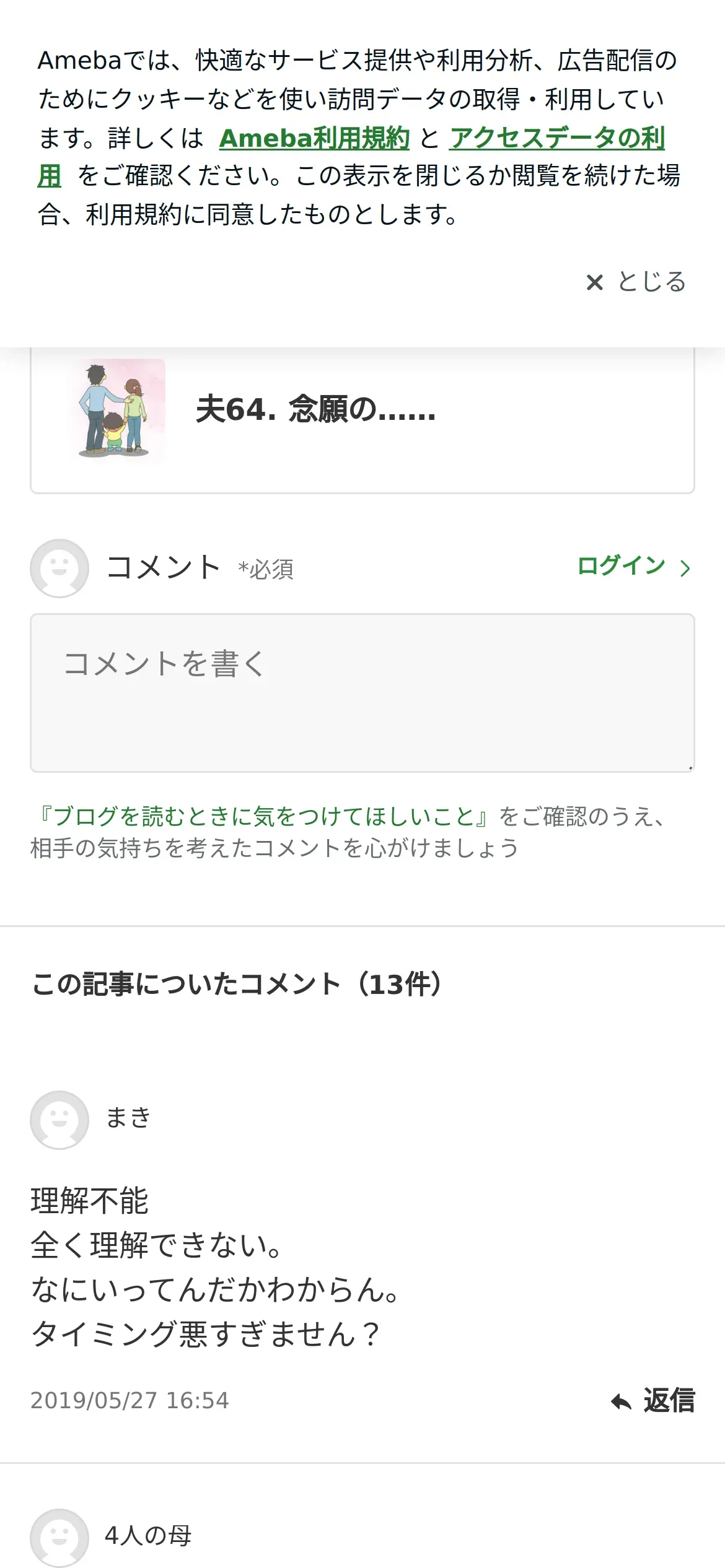Viewport: 725px width, 1568px height.
Task: View commenter まき's profile avatar
Action: tap(59, 1120)
